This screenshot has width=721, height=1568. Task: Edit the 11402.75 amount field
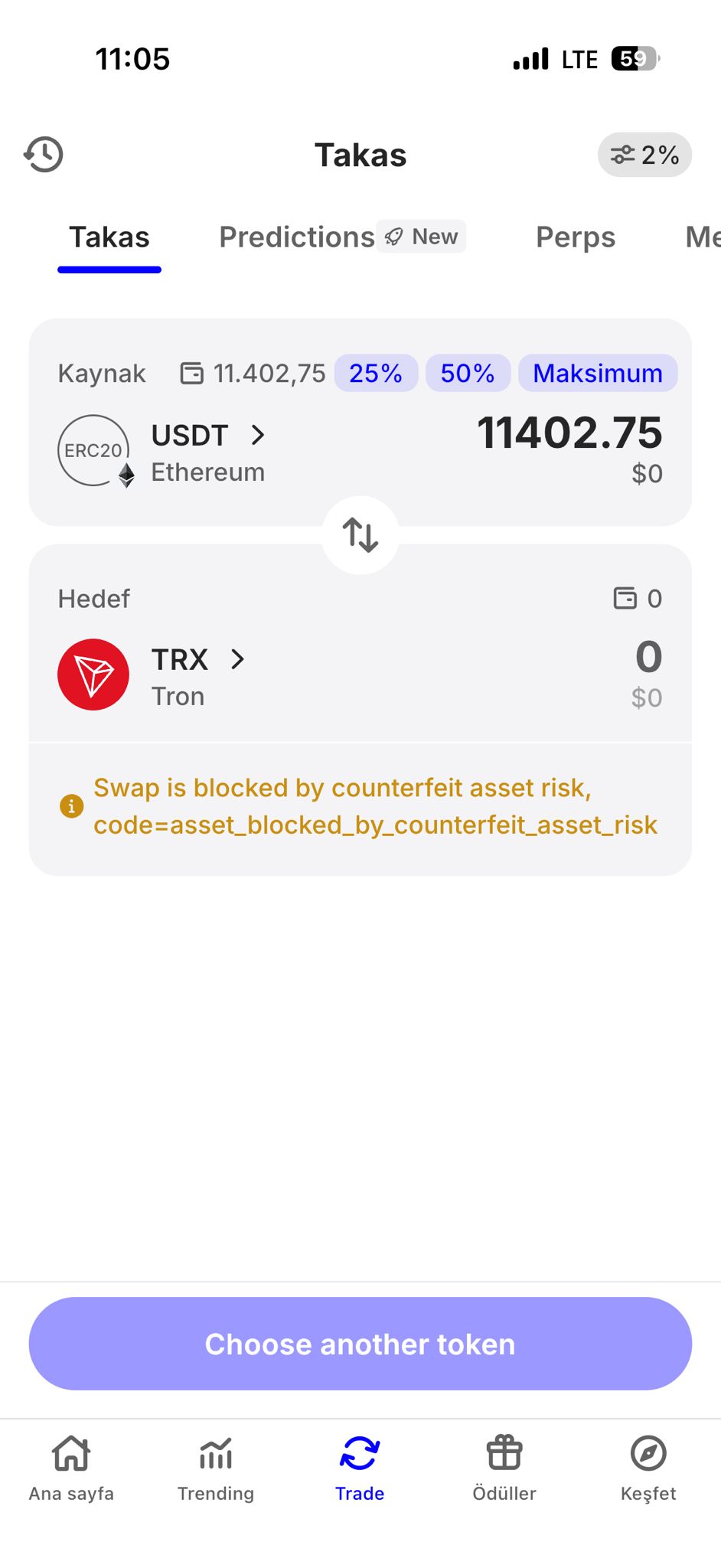coord(569,433)
